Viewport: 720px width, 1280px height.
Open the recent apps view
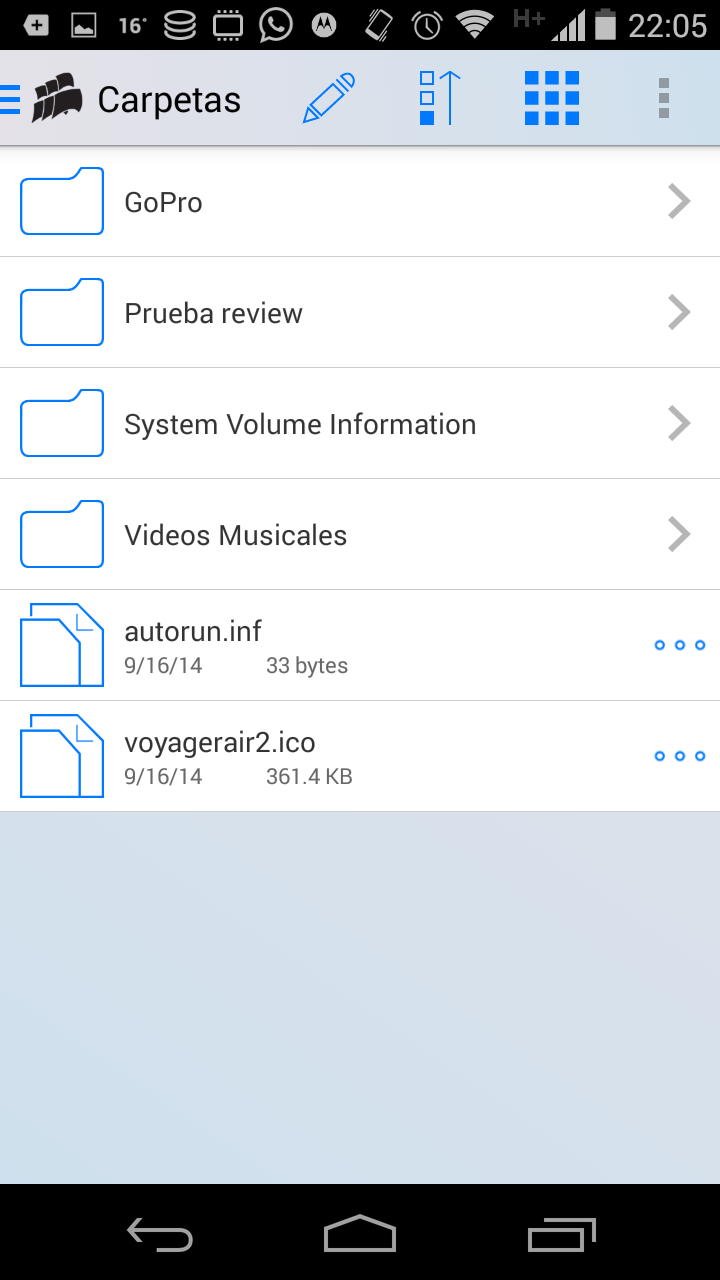(561, 1235)
